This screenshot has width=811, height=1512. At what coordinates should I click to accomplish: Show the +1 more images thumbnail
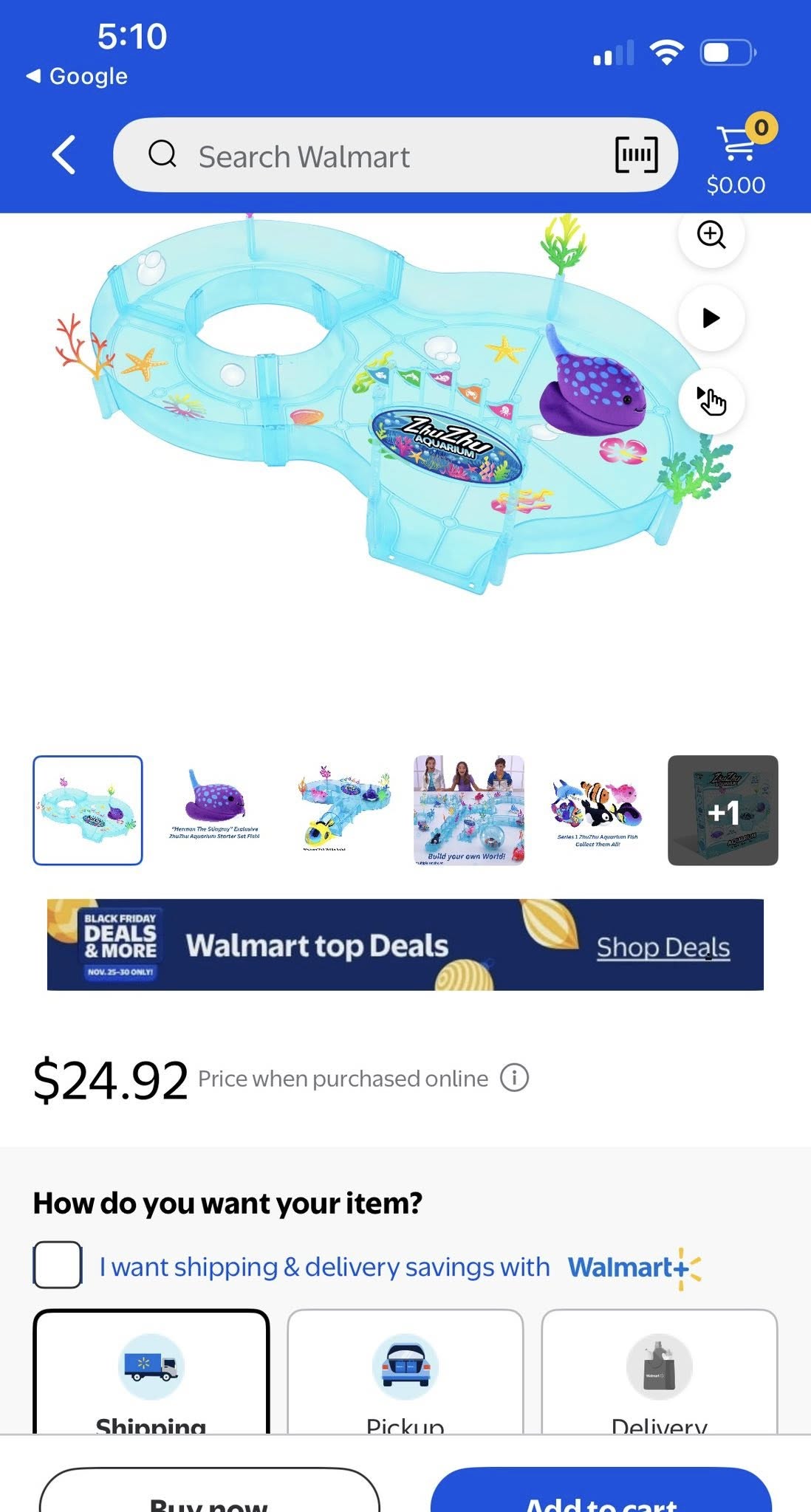[722, 810]
